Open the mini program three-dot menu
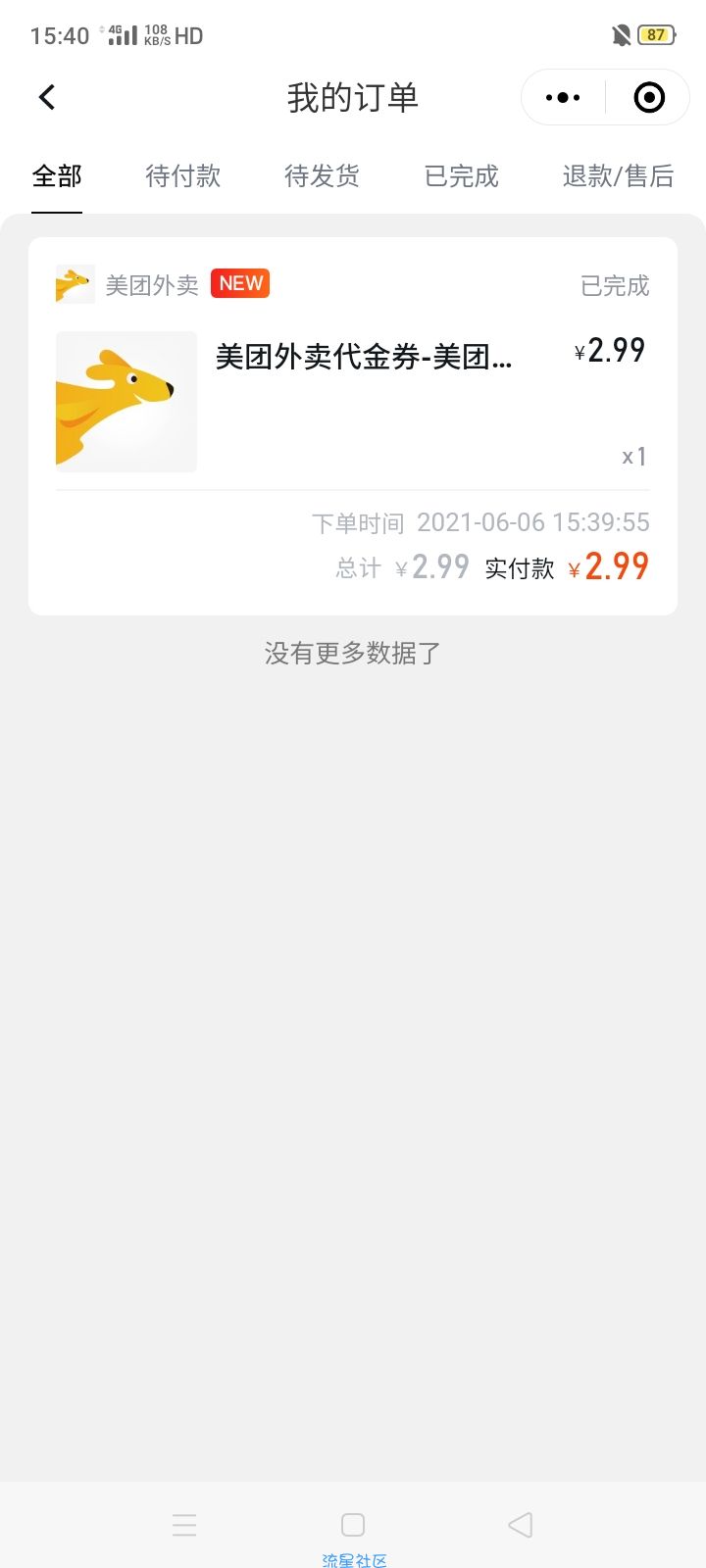Screen dimensions: 706x1568 click(x=563, y=97)
